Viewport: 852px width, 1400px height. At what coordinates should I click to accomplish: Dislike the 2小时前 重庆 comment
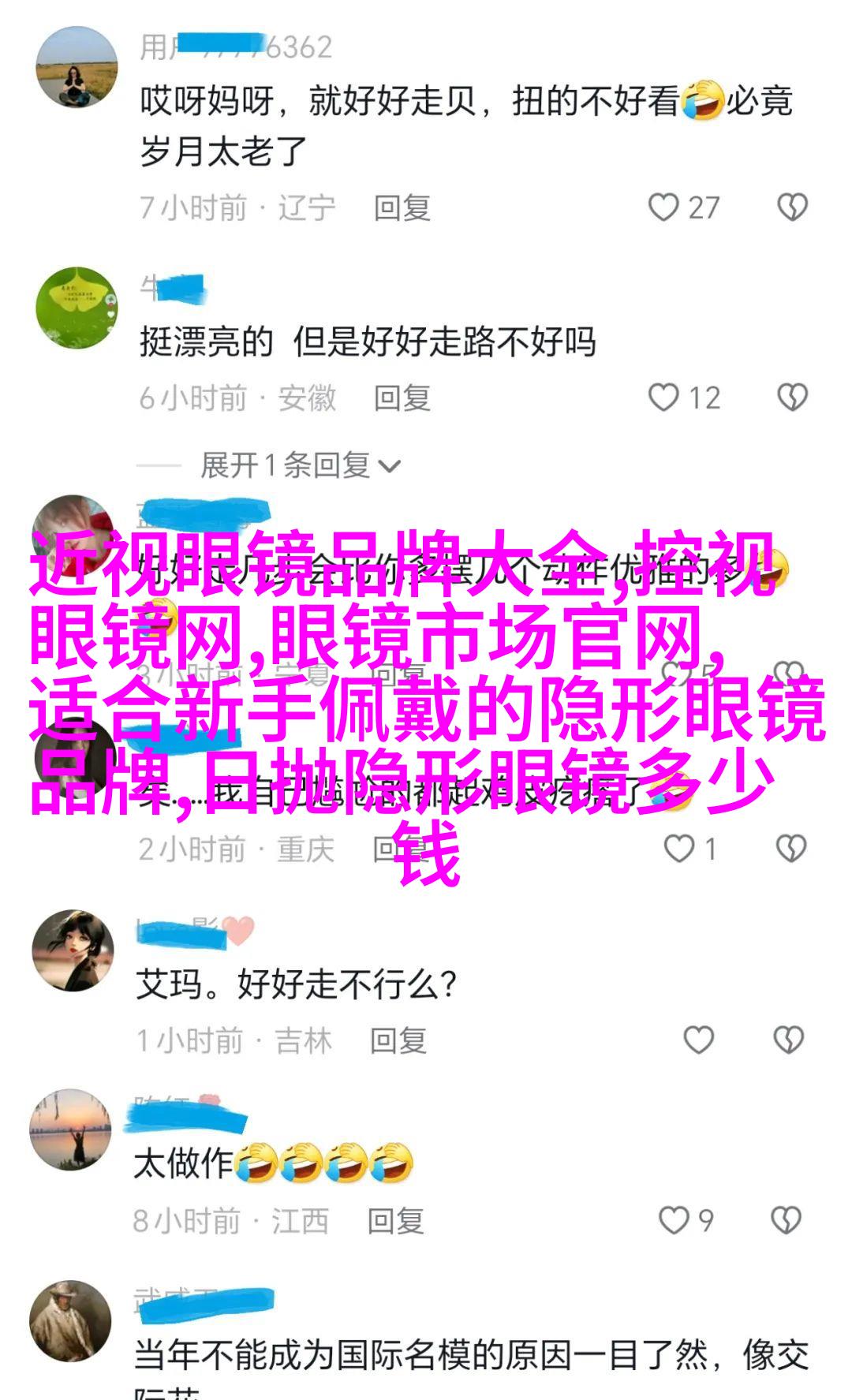pos(790,849)
